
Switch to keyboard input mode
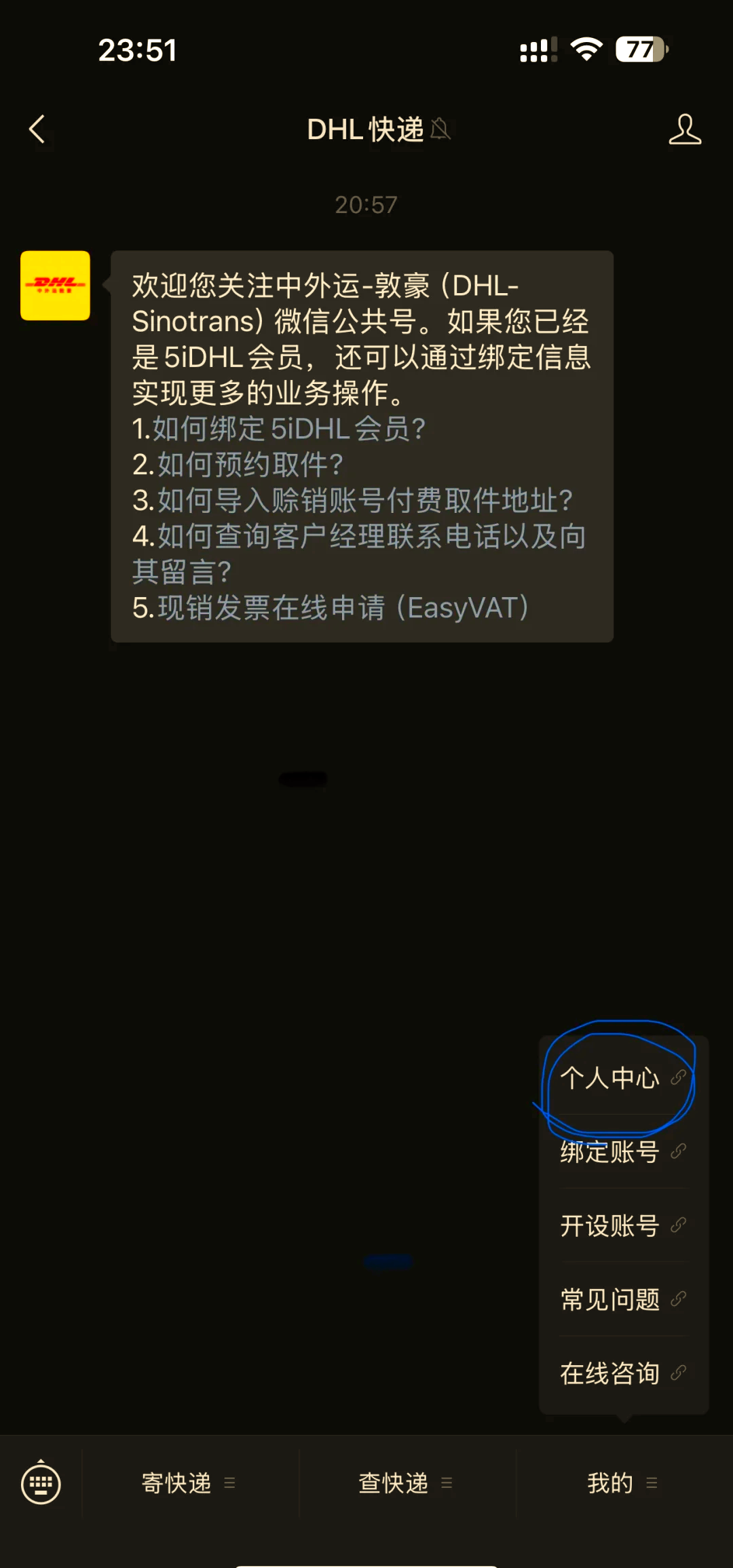tap(41, 1483)
